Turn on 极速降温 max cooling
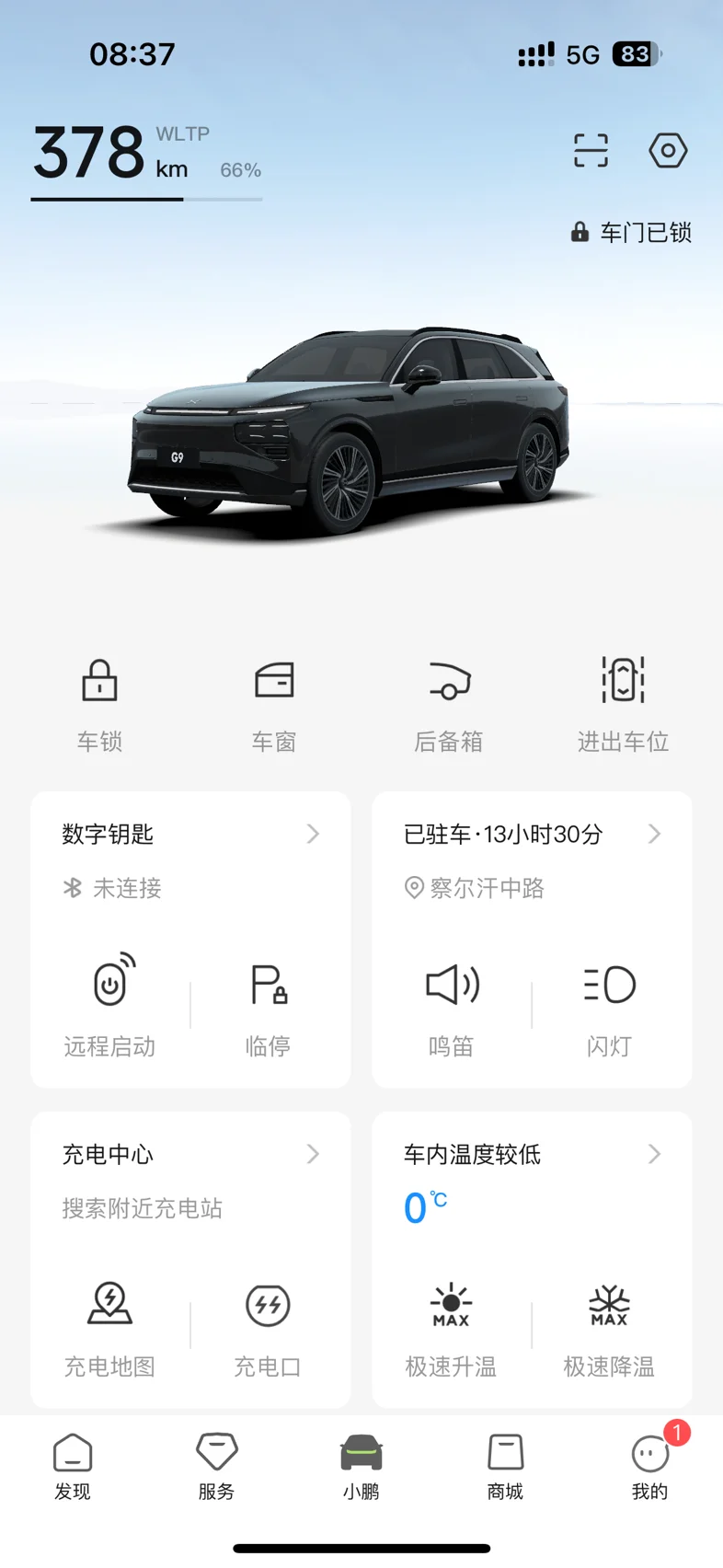This screenshot has width=723, height=1568. pos(609,1325)
